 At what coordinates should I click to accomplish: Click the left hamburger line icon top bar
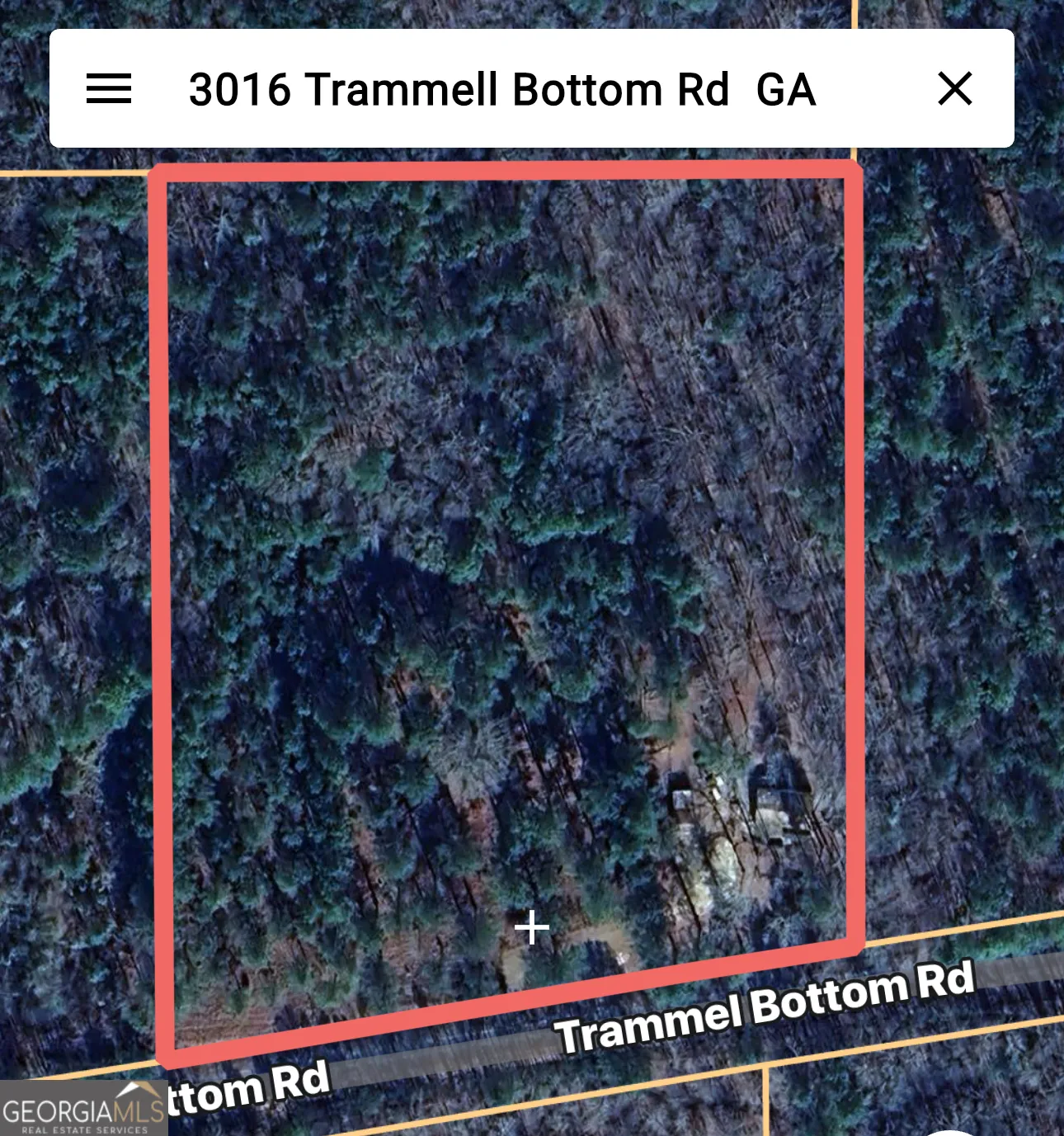point(109,90)
